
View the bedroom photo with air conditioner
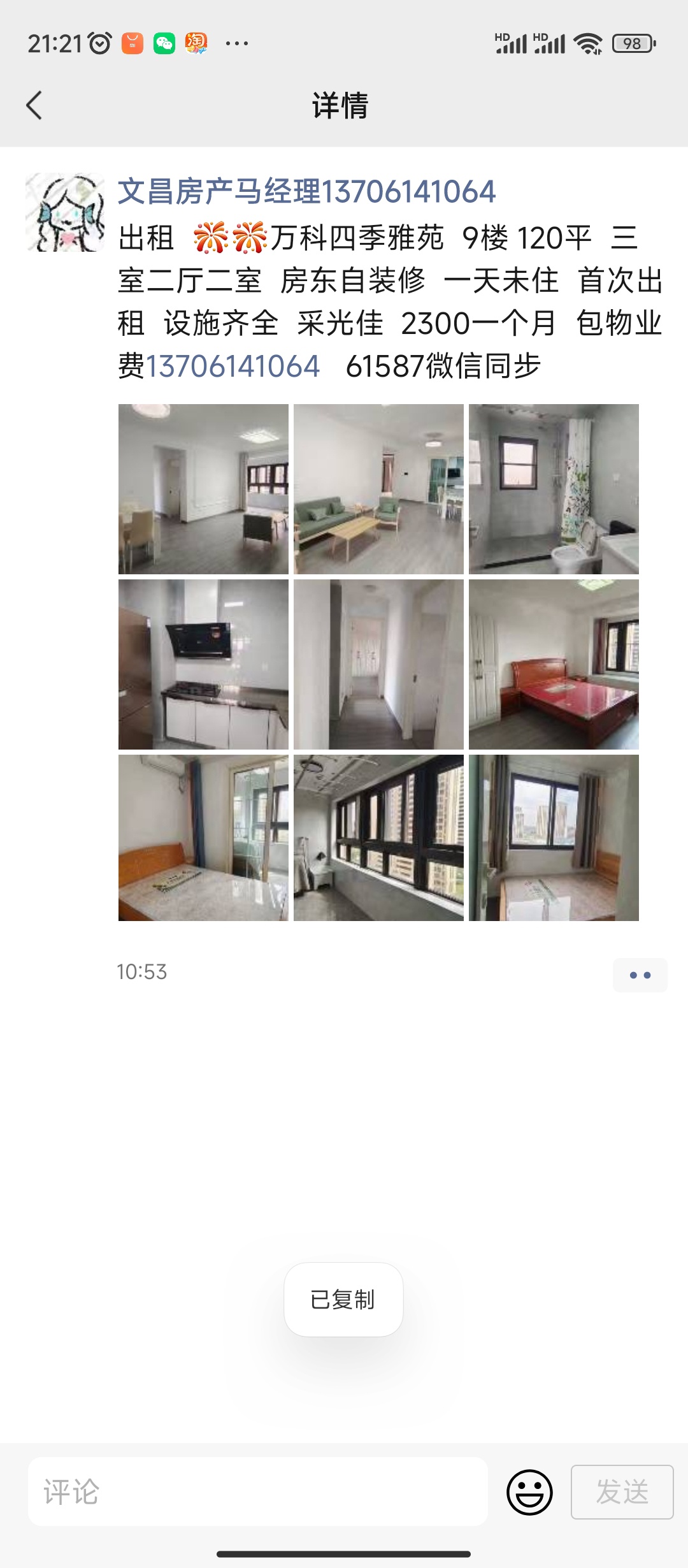coord(203,838)
